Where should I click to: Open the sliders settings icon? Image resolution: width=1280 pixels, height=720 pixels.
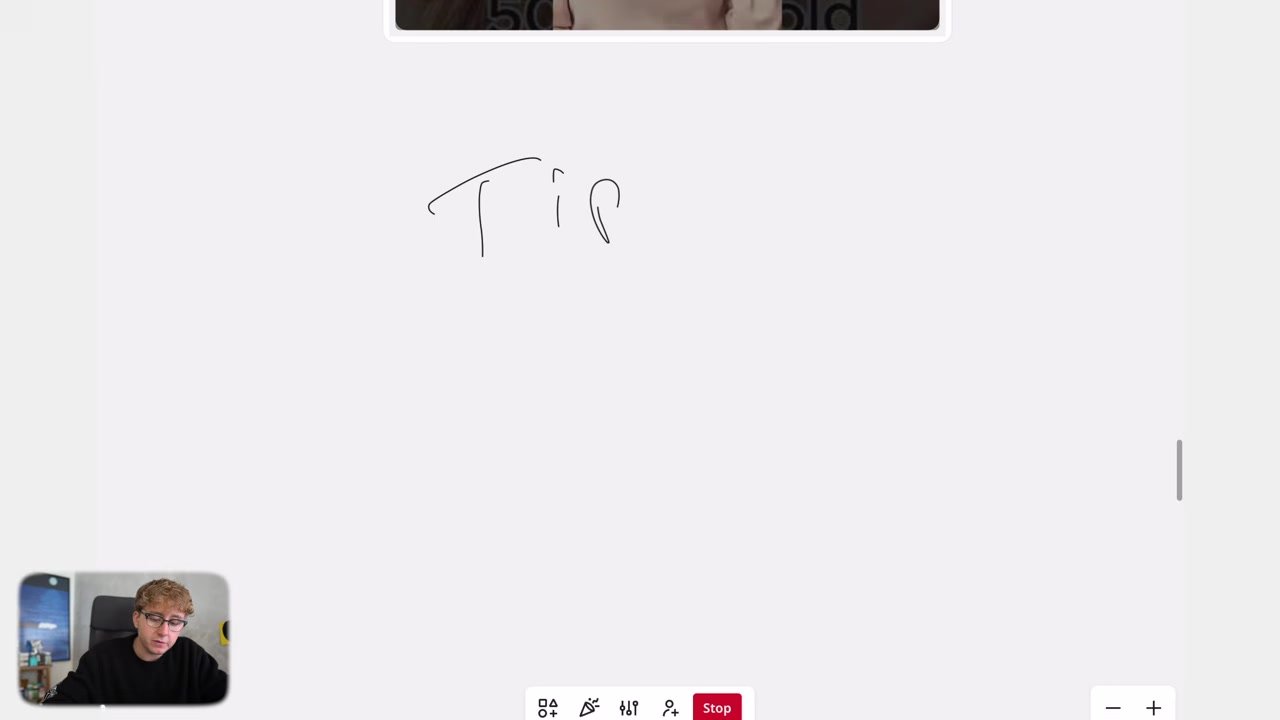629,708
